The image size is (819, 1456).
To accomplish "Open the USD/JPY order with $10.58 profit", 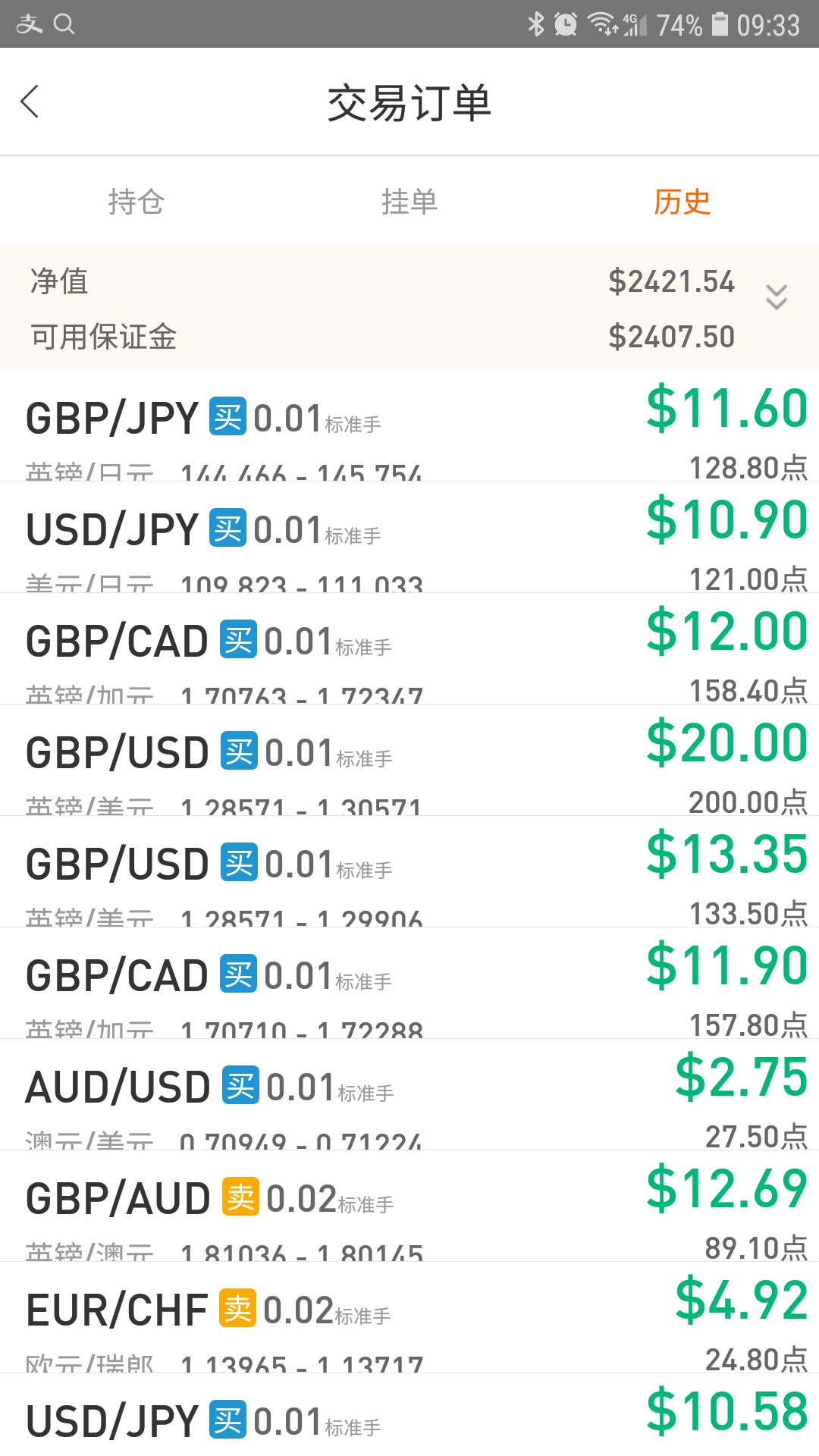I will coord(409,1415).
